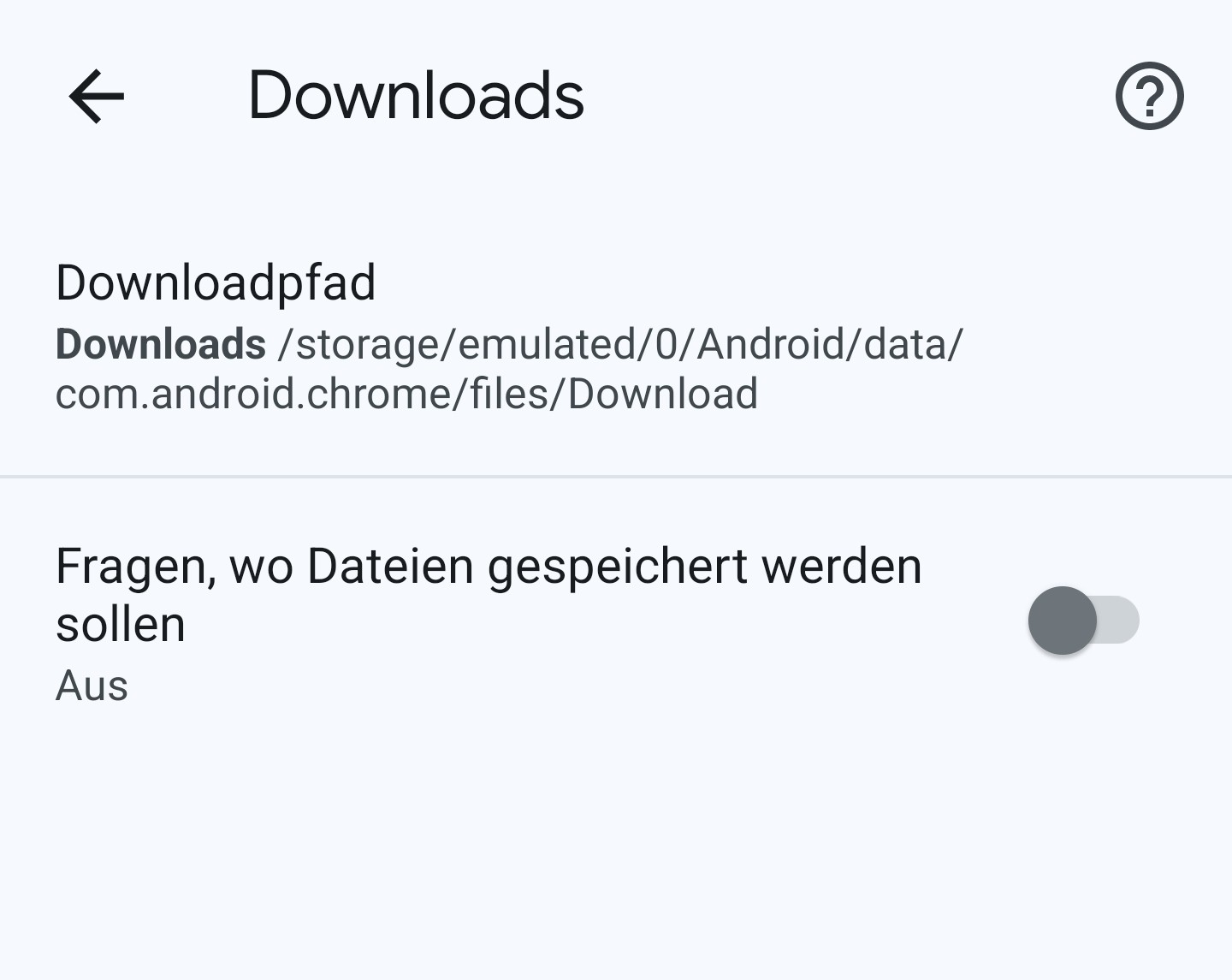Open the help icon
1232x980 pixels.
click(x=1149, y=96)
